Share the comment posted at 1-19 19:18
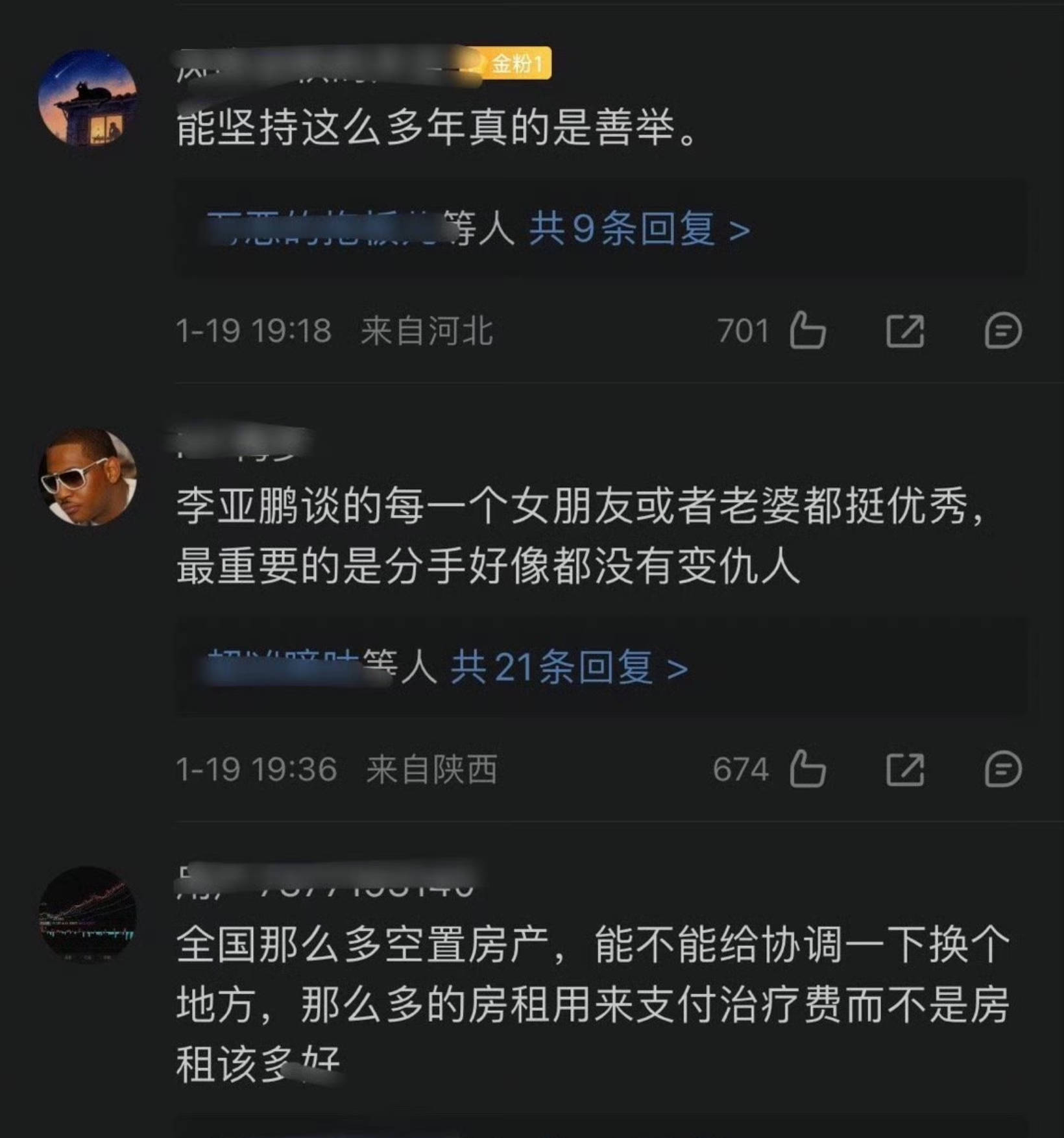Image resolution: width=1064 pixels, height=1138 pixels. click(905, 331)
